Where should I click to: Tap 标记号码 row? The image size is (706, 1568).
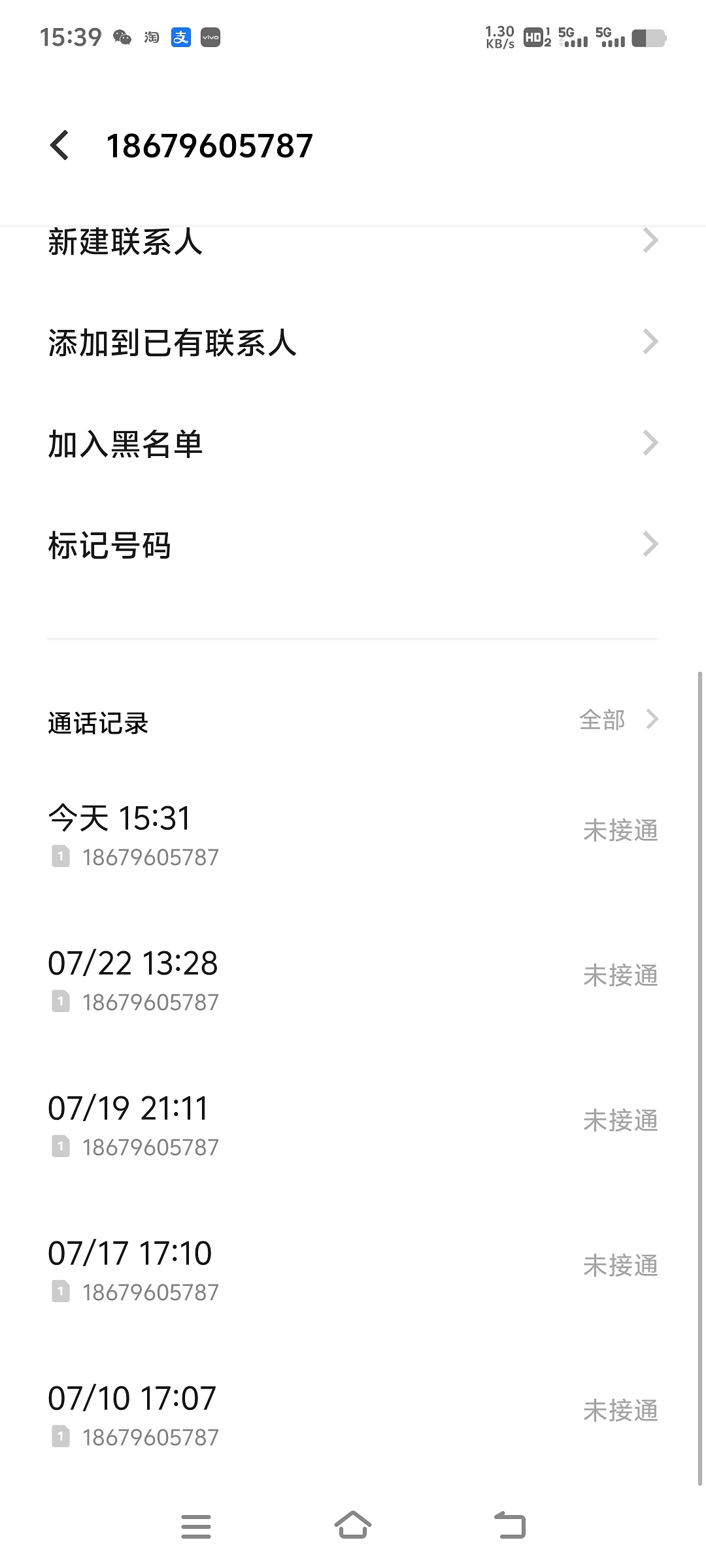coord(353,545)
